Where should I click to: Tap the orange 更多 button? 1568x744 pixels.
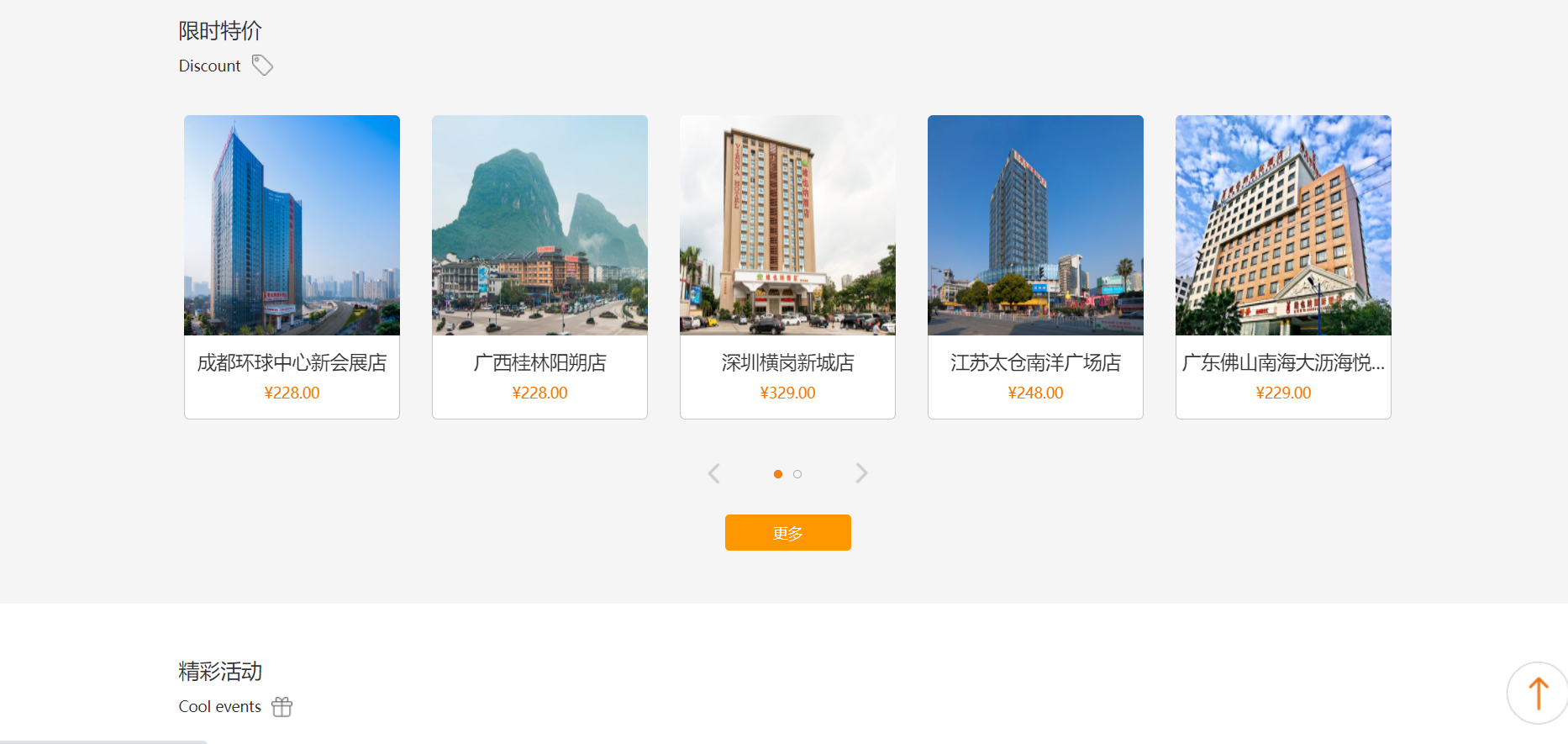pyautogui.click(x=787, y=533)
